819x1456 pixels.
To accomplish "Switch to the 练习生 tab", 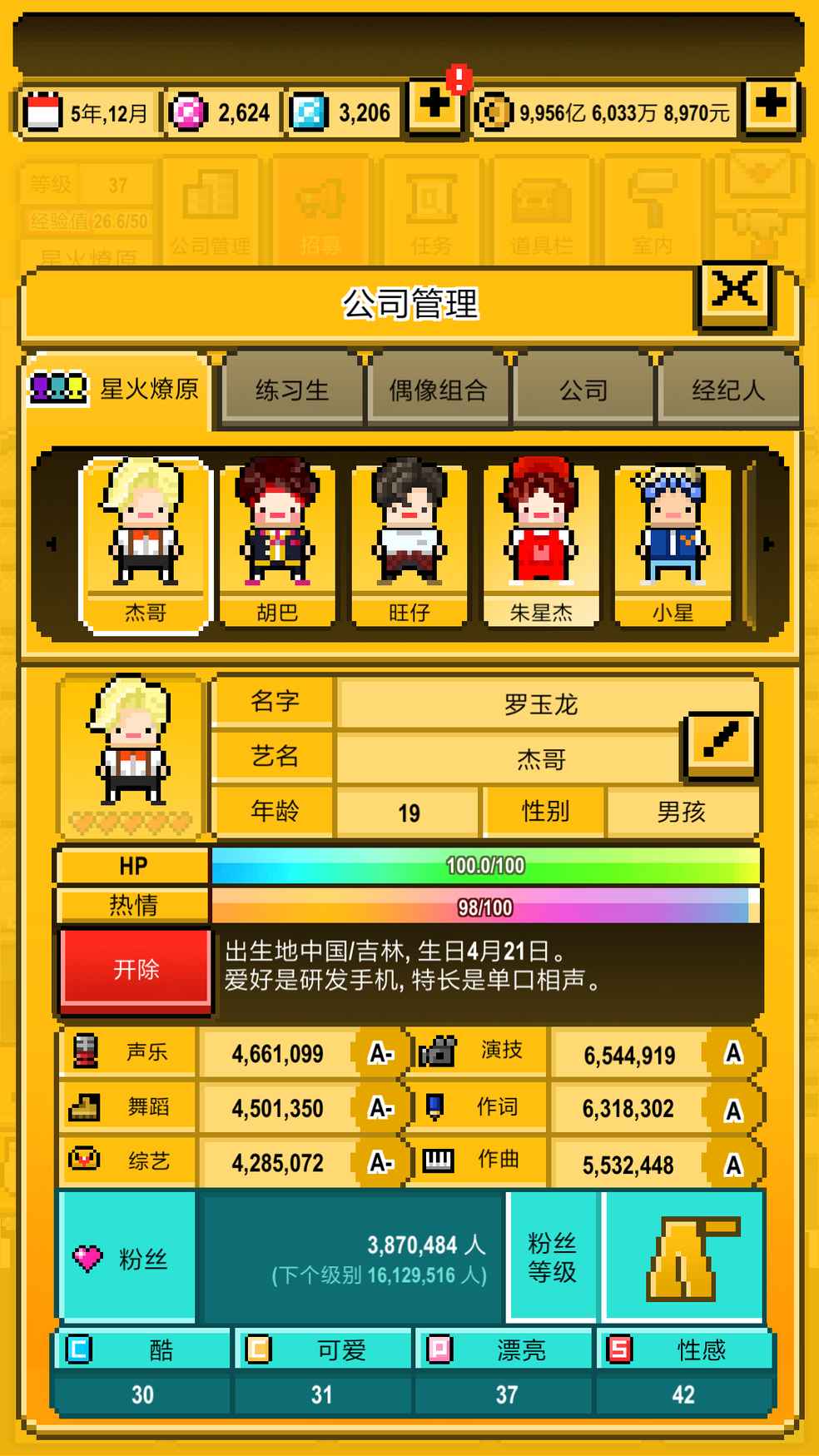I will (x=292, y=390).
